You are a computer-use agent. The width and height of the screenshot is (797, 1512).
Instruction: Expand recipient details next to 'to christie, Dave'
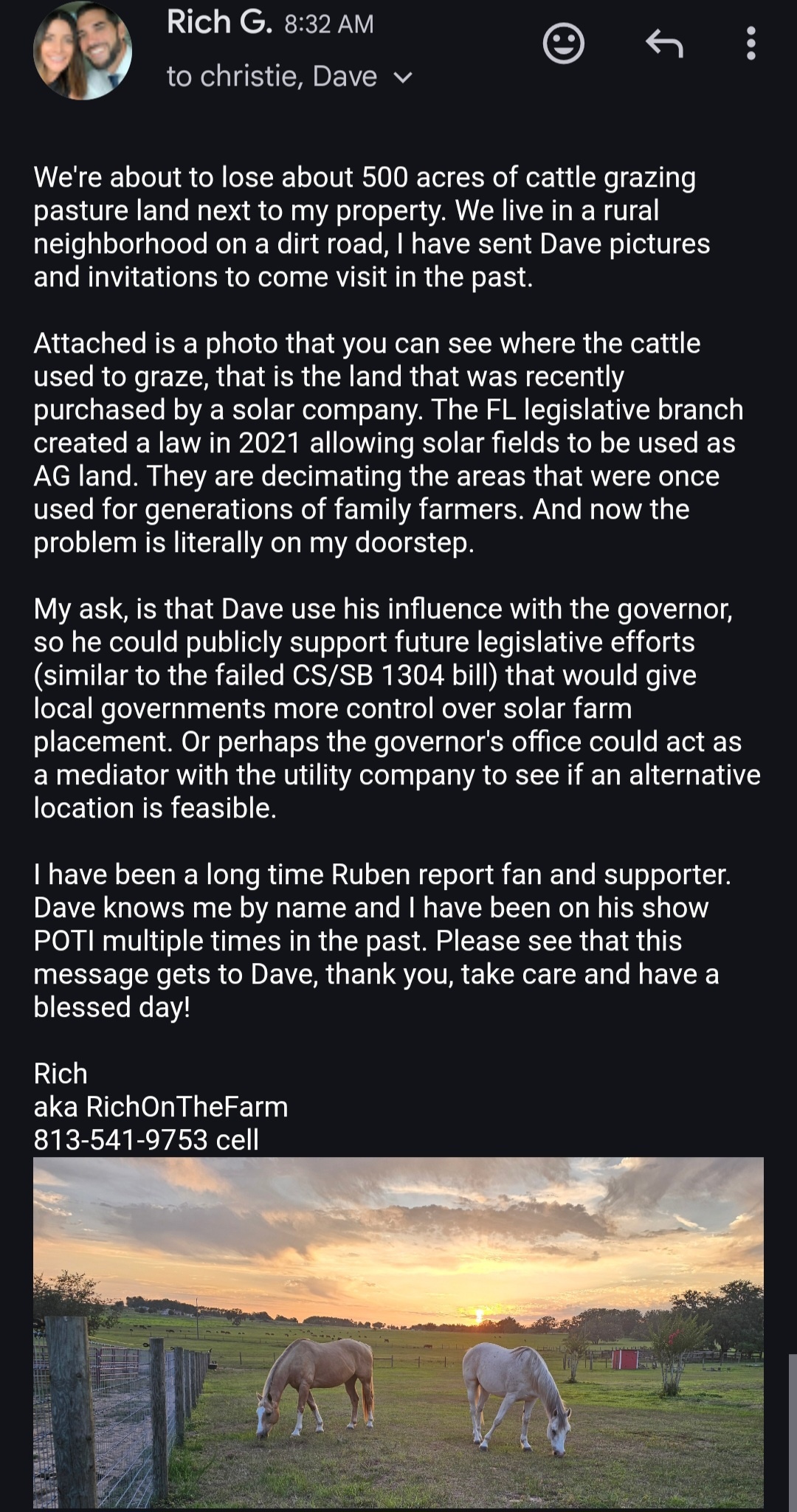click(x=404, y=77)
